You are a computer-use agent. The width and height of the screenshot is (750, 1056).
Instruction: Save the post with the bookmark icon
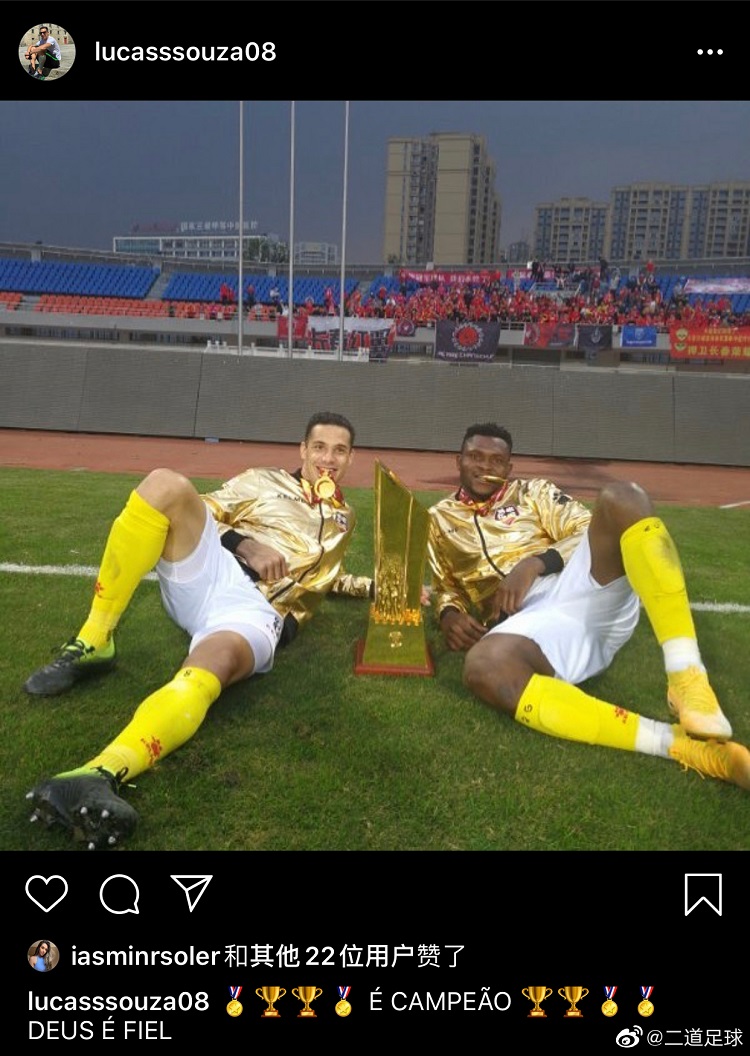tap(703, 894)
